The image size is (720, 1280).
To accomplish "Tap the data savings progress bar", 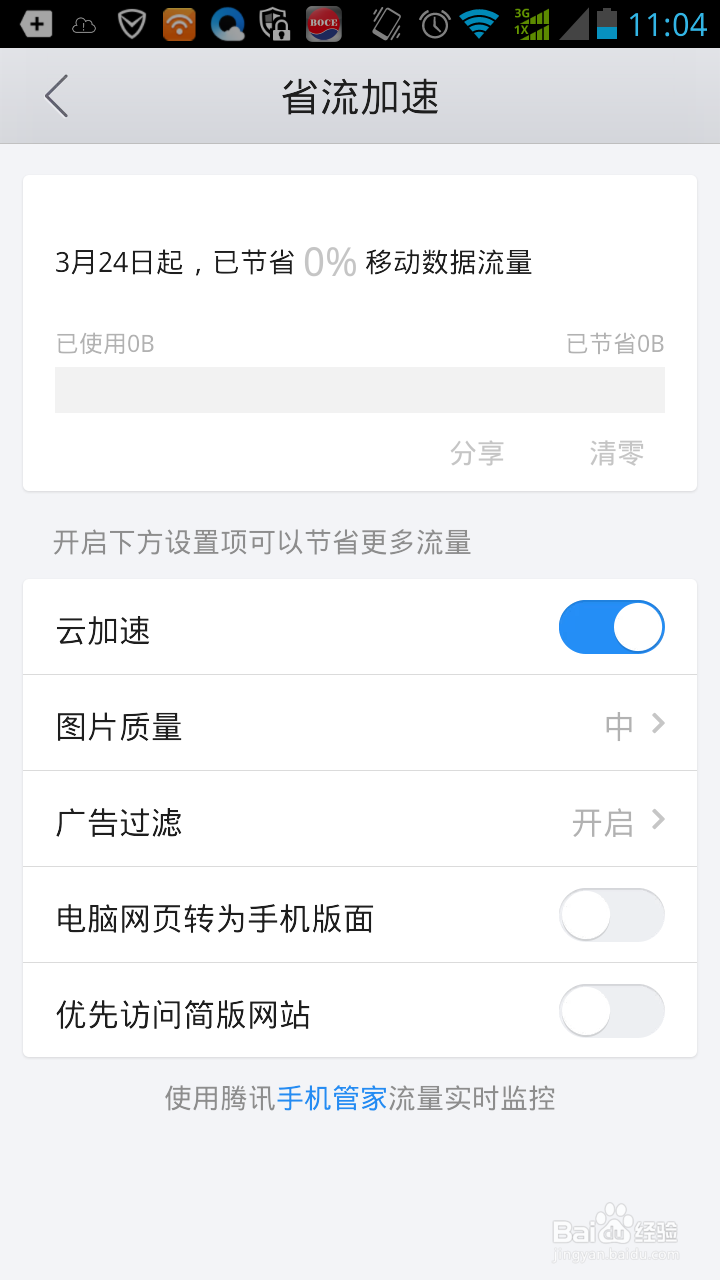I will [x=360, y=390].
